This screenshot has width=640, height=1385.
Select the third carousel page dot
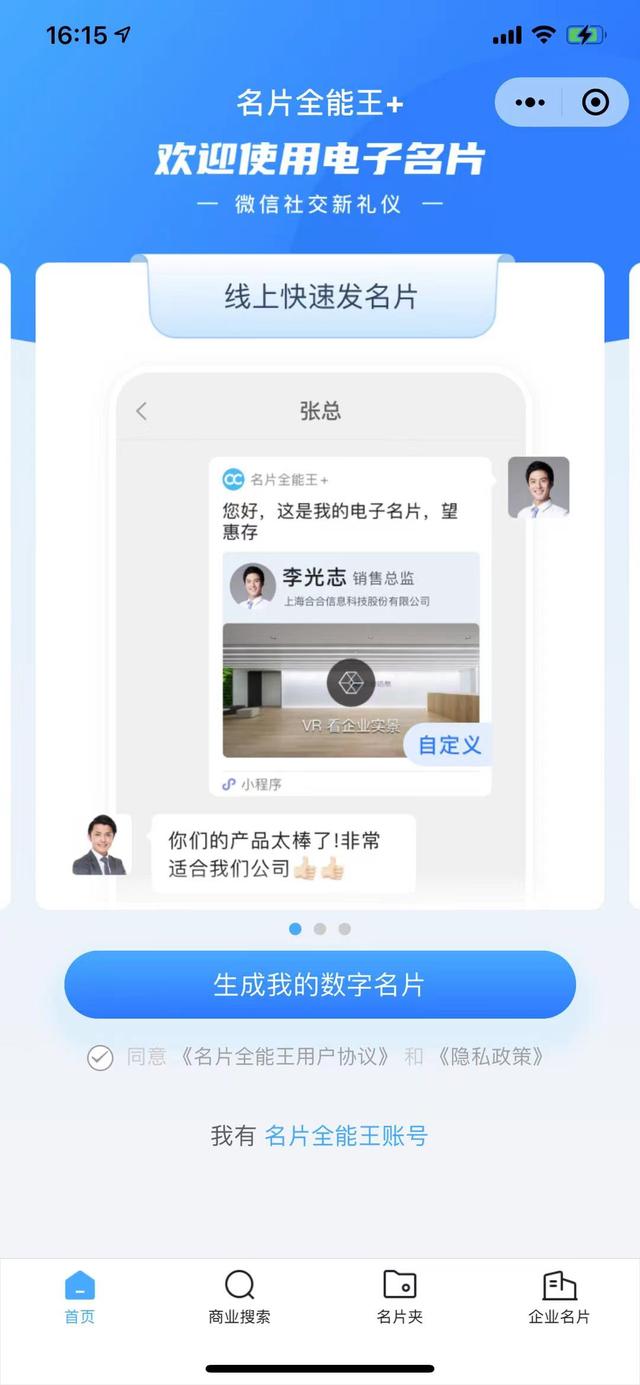pos(345,929)
